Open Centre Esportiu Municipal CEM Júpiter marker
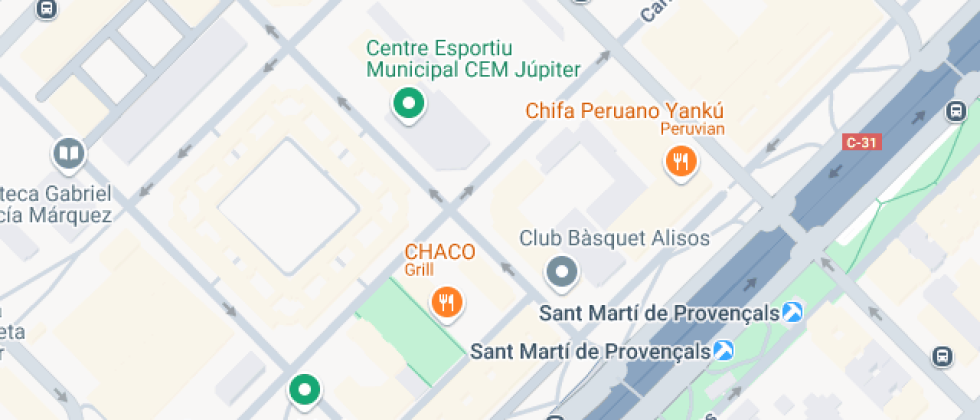The image size is (980, 420). point(407,103)
